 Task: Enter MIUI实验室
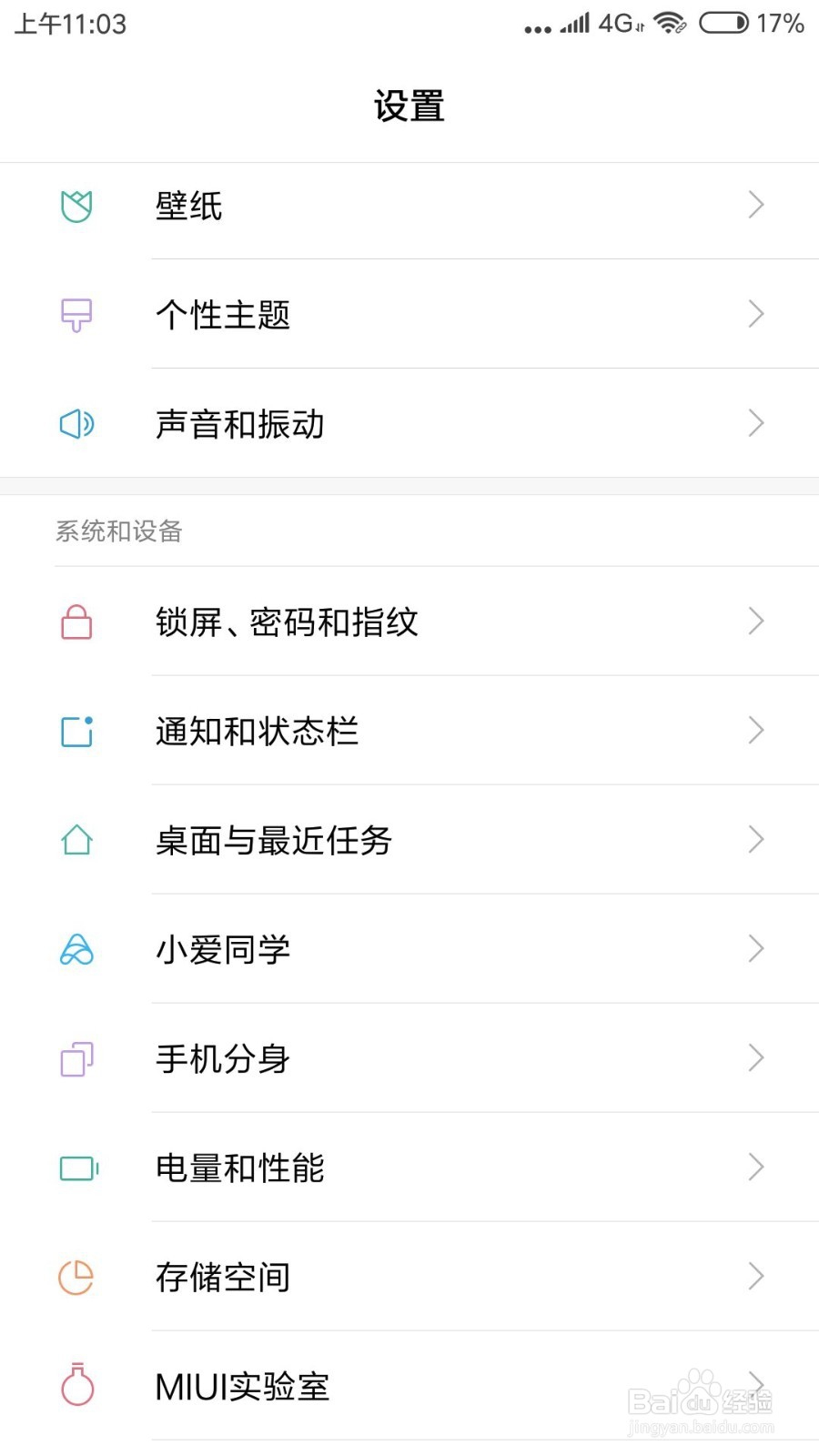(x=409, y=1386)
